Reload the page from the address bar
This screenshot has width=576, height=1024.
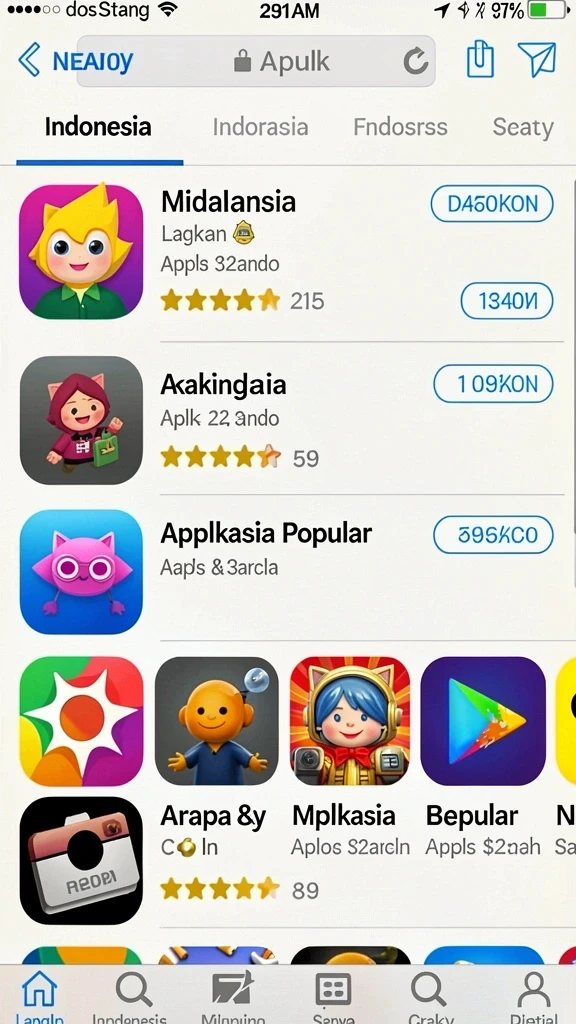(415, 61)
